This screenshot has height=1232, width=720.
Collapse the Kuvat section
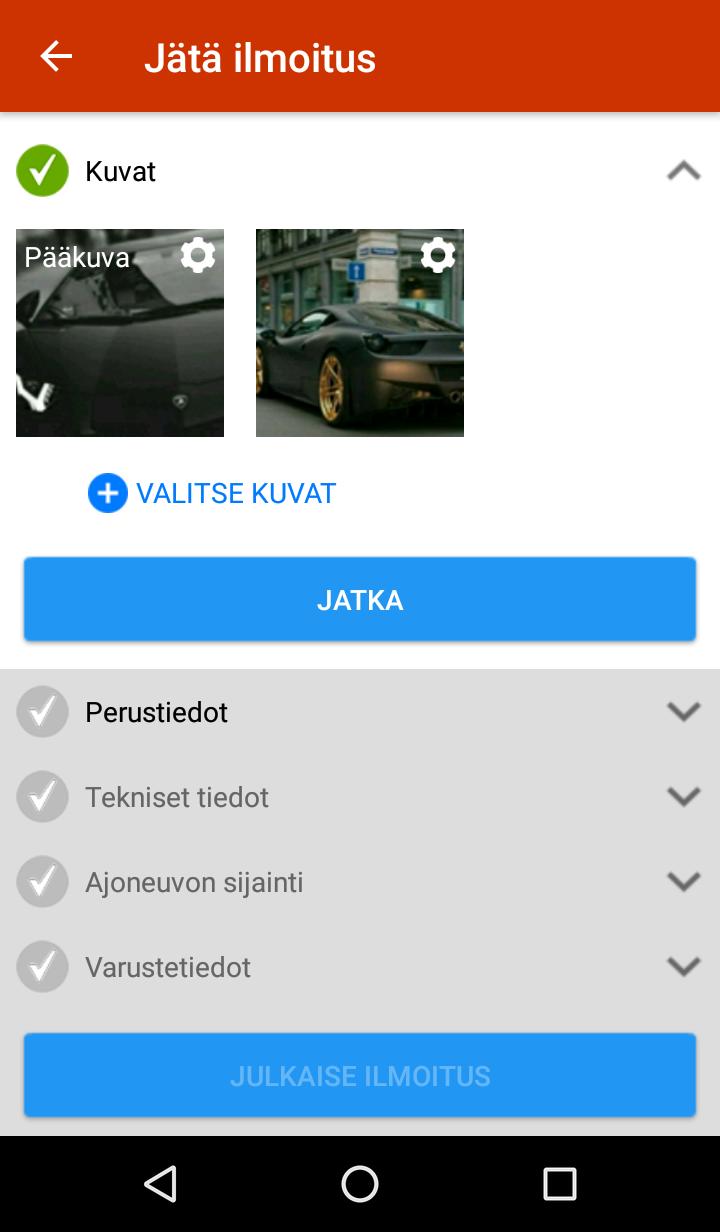pos(683,171)
